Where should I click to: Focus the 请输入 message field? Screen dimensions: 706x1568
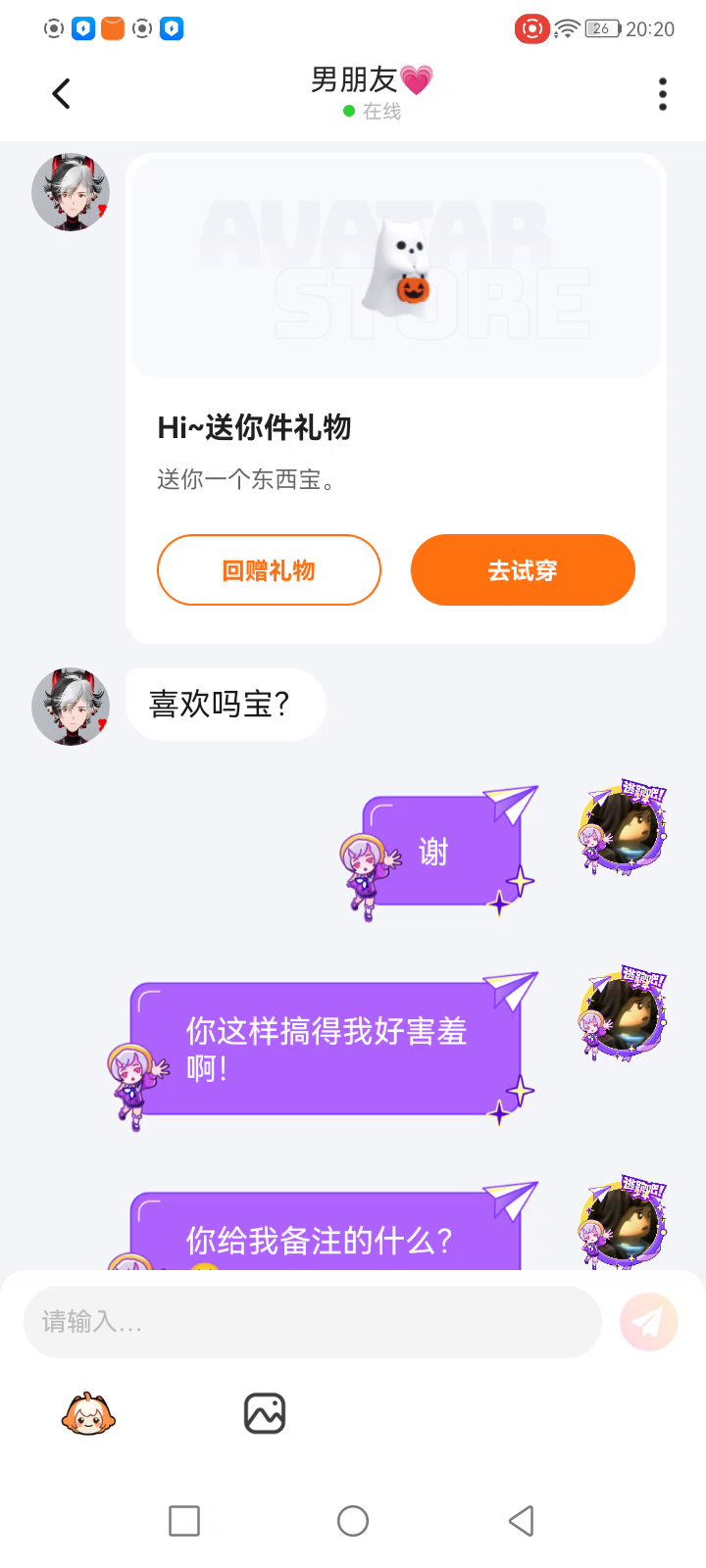tap(312, 1322)
